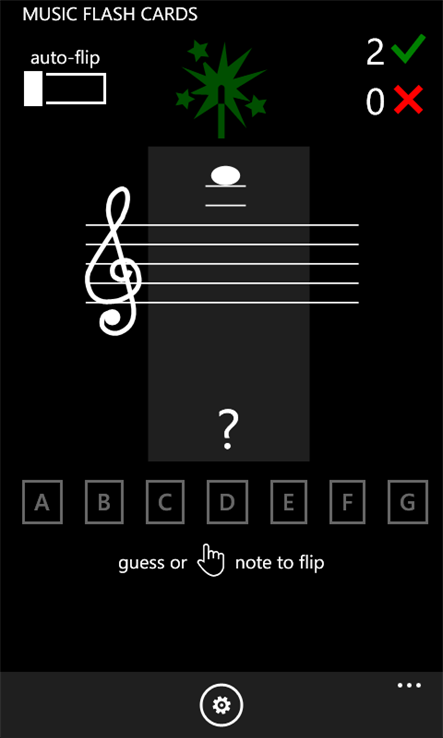The width and height of the screenshot is (443, 738).
Task: Expand the three-dot app bar menu
Action: 409,685
